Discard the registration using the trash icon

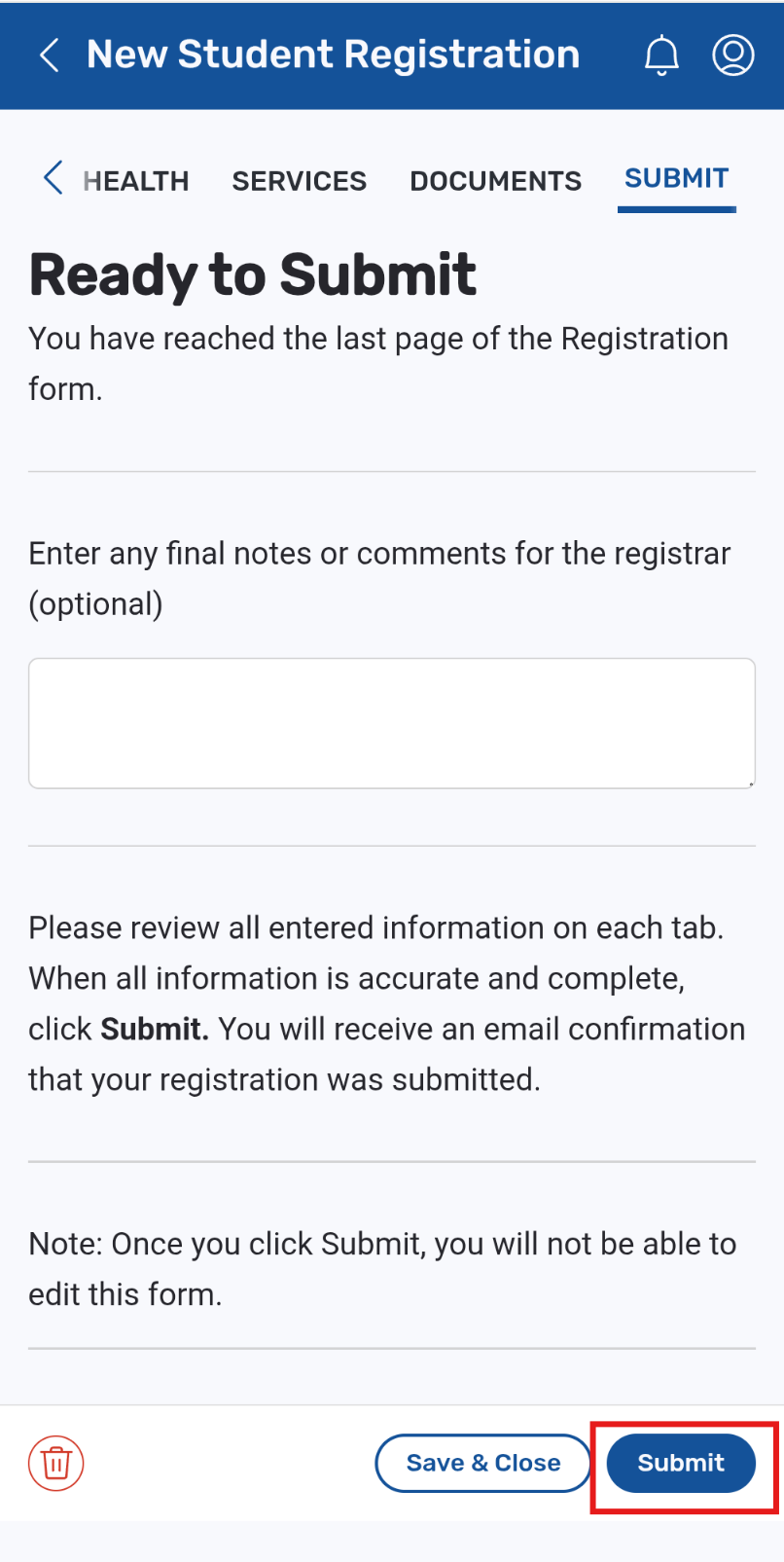tap(55, 1463)
